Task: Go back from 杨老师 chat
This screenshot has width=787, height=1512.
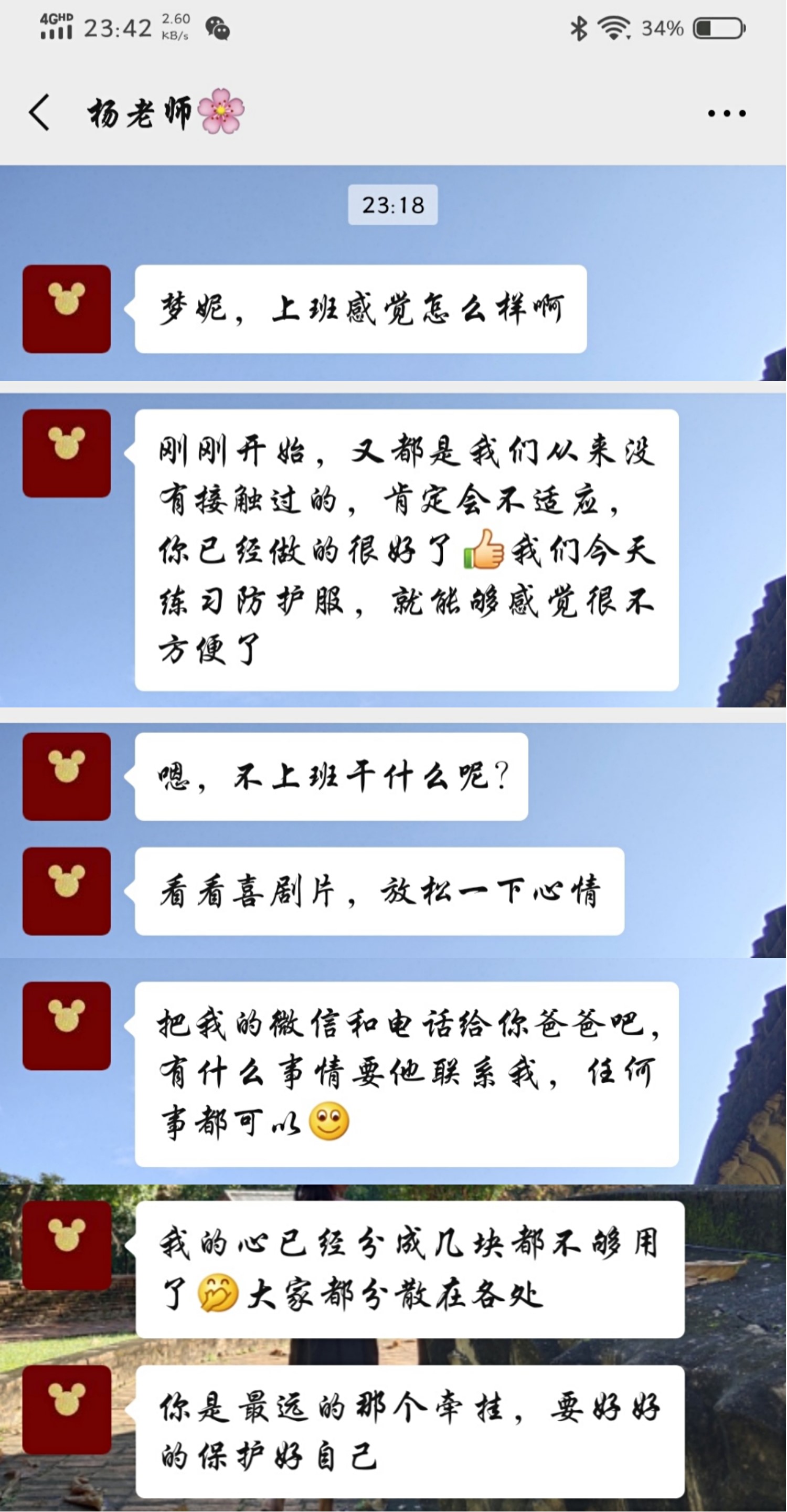Action: 39,112
